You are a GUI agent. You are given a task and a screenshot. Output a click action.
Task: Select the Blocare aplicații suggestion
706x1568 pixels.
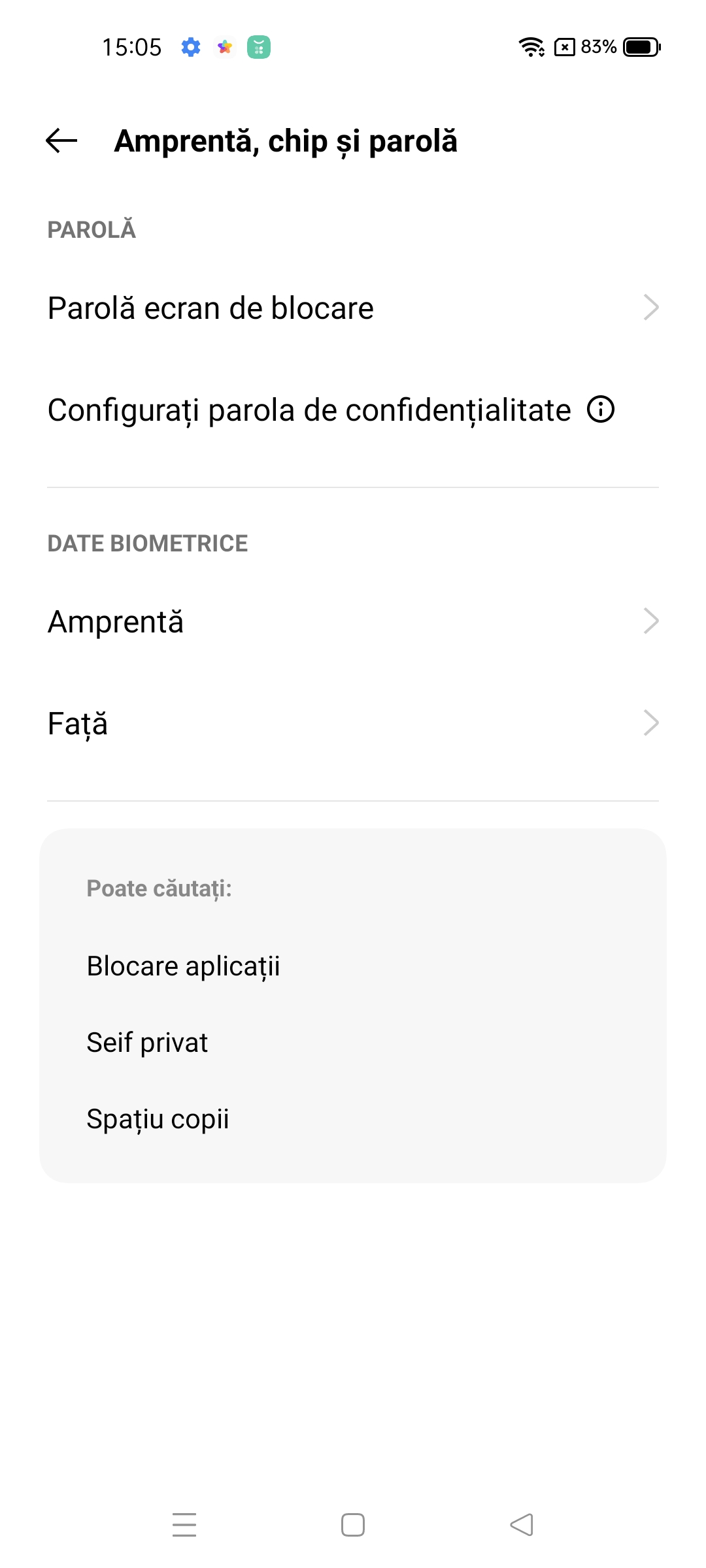[183, 966]
